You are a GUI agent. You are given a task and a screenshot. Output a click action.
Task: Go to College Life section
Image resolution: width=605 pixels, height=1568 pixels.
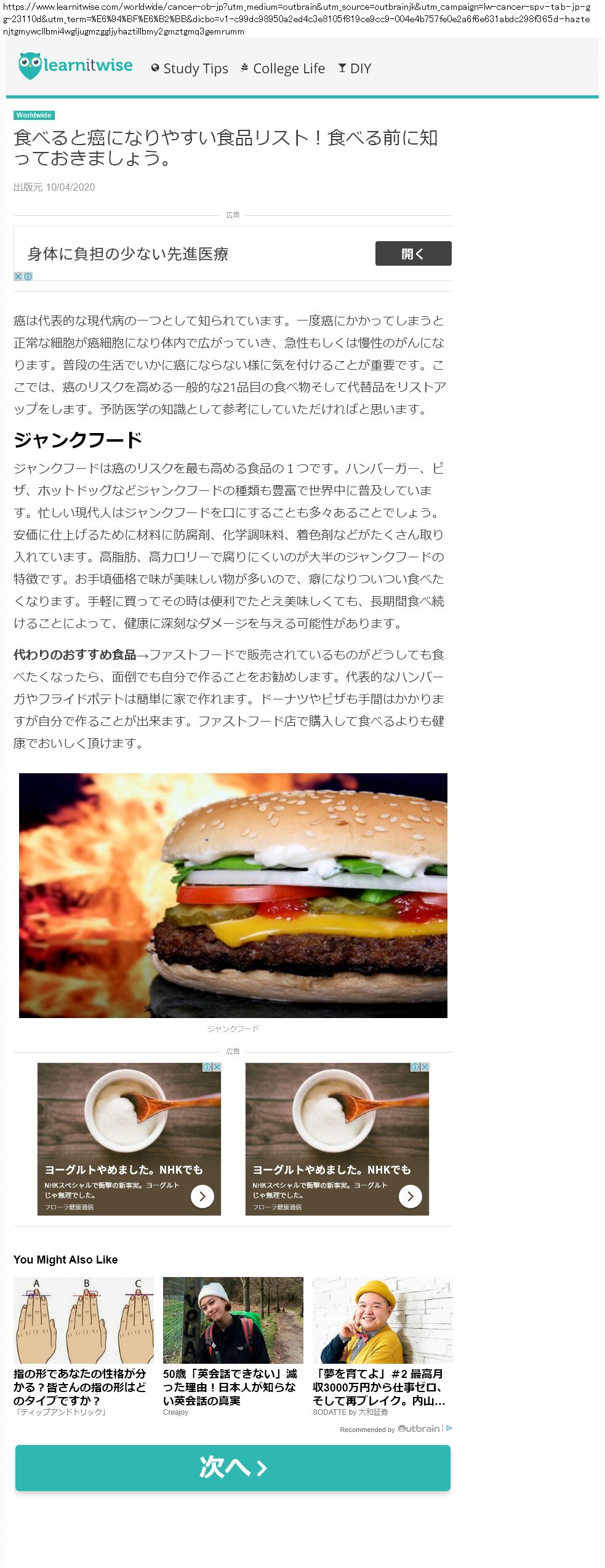click(282, 68)
